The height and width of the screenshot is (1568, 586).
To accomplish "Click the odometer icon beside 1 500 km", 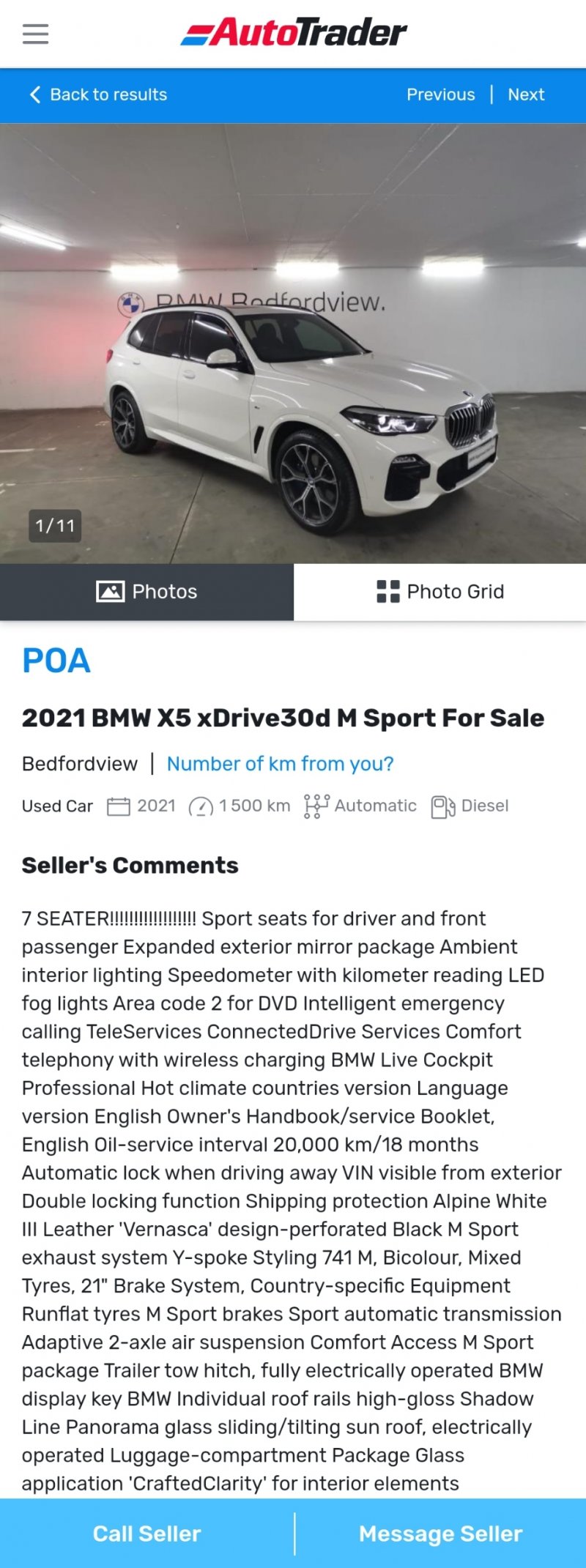I will point(199,806).
